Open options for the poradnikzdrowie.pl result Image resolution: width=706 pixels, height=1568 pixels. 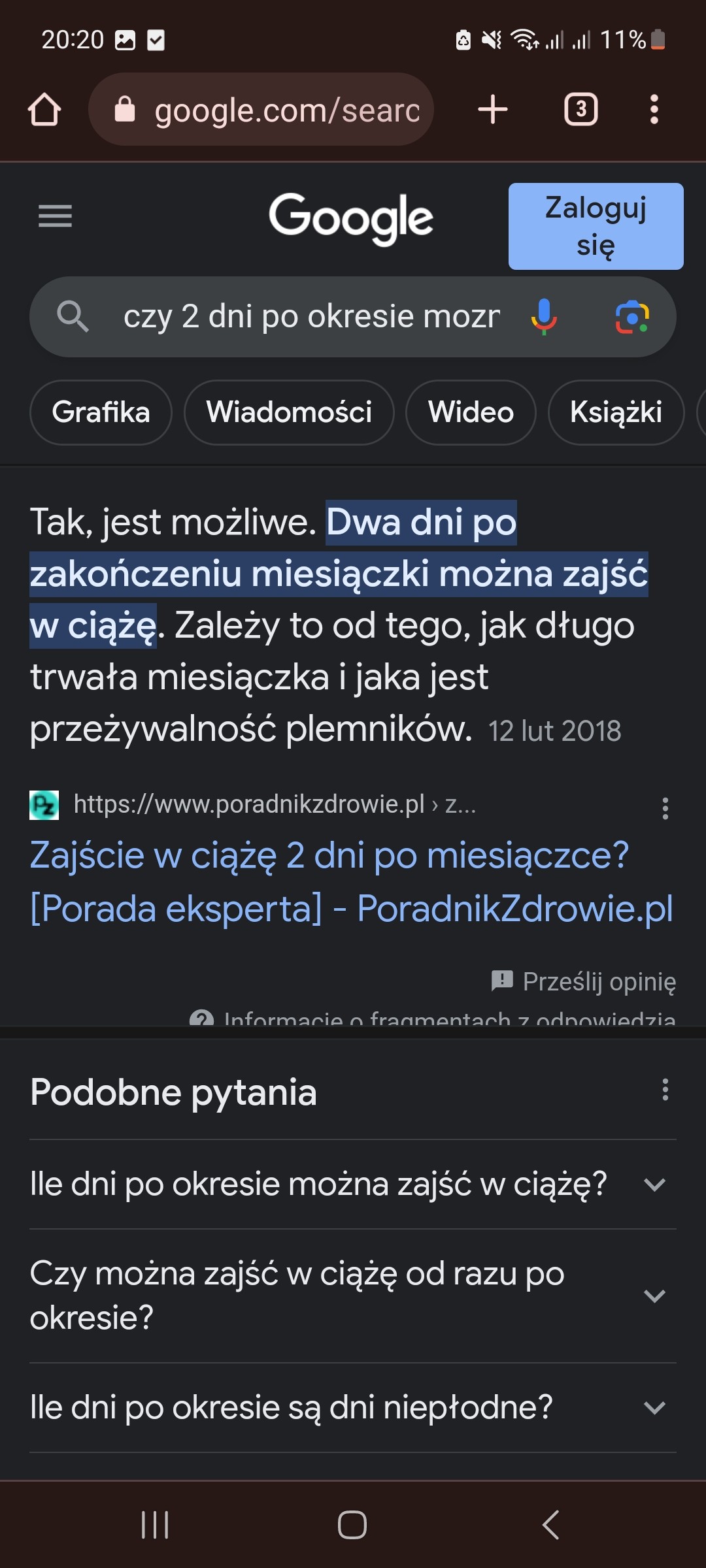[665, 808]
